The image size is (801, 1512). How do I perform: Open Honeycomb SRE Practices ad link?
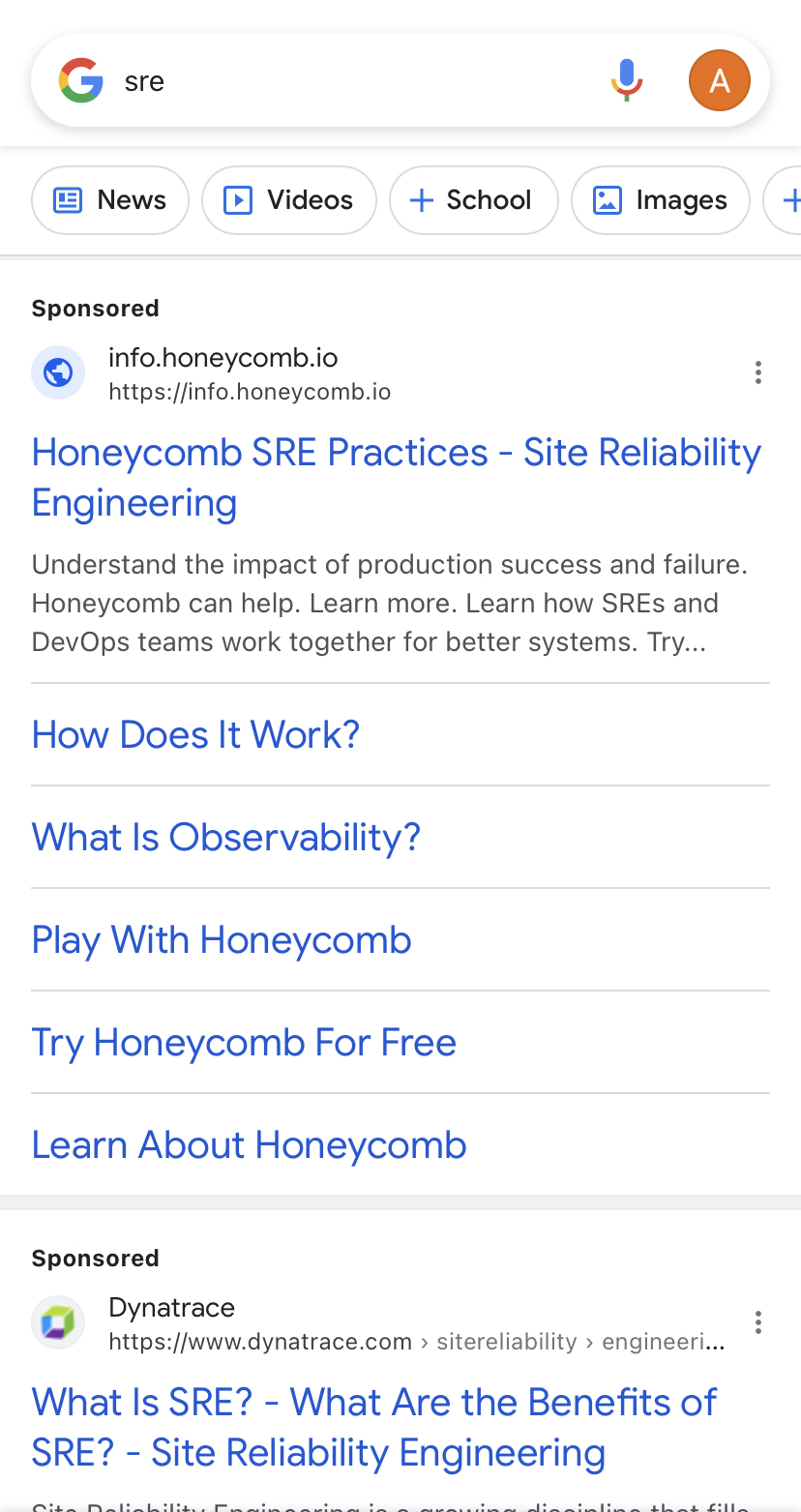[397, 478]
